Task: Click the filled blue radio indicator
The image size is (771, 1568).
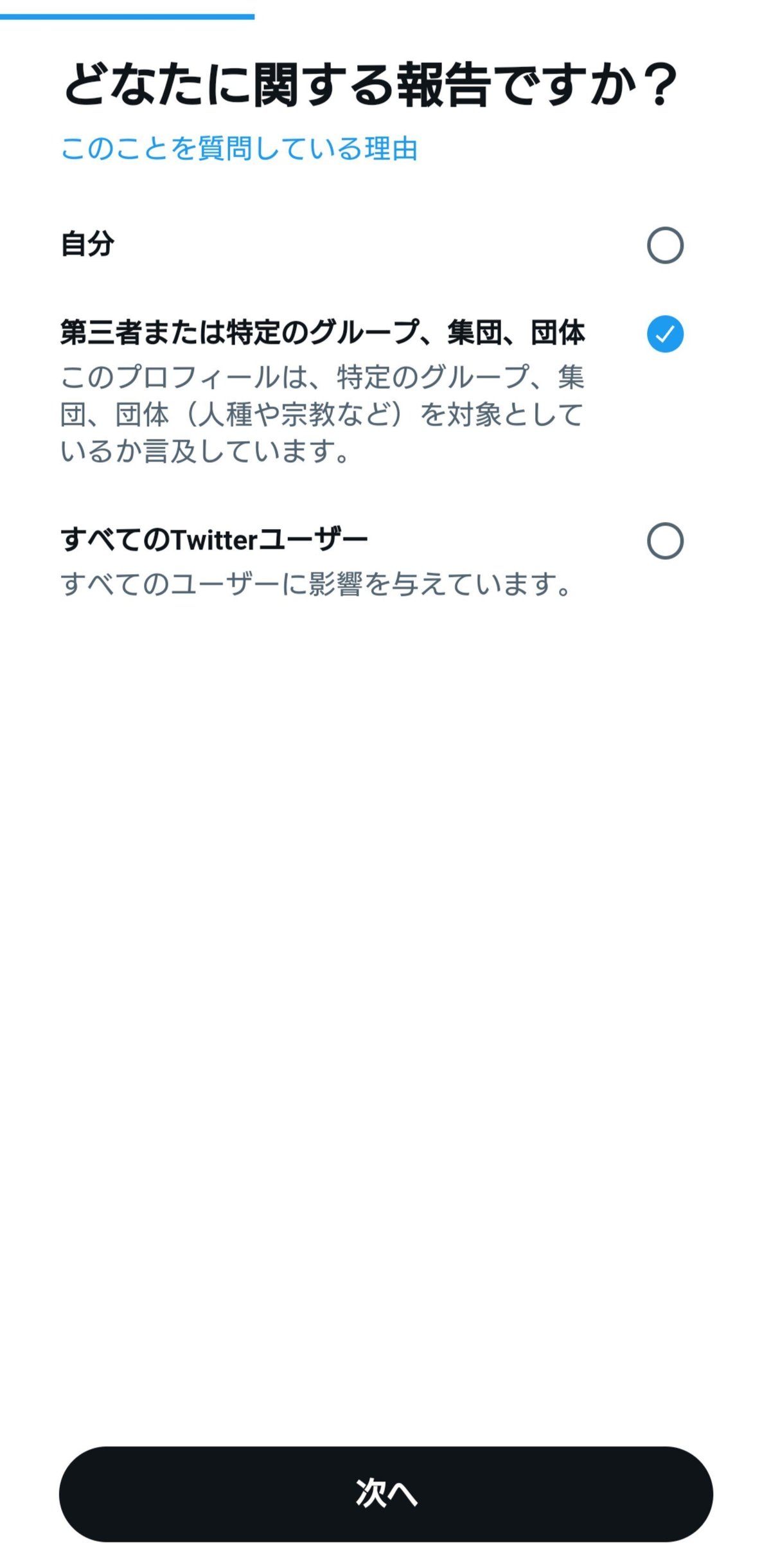Action: 666,334
